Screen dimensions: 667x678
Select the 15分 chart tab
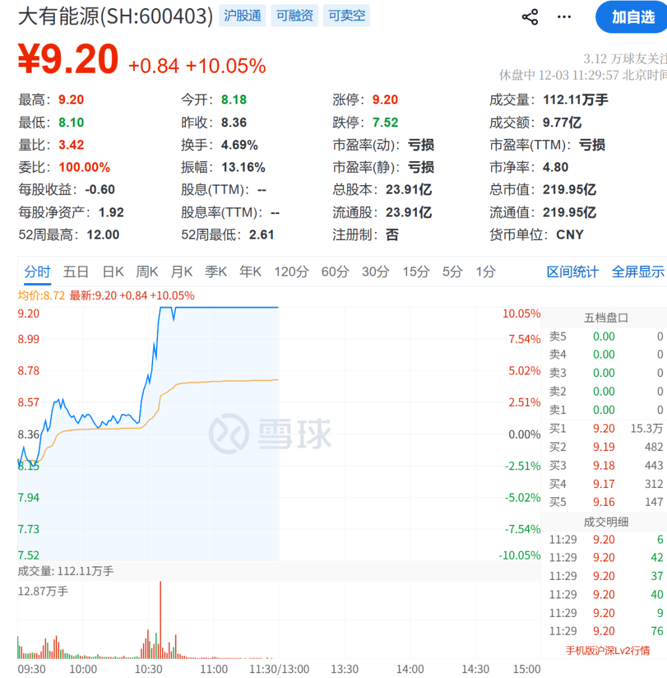coord(416,272)
